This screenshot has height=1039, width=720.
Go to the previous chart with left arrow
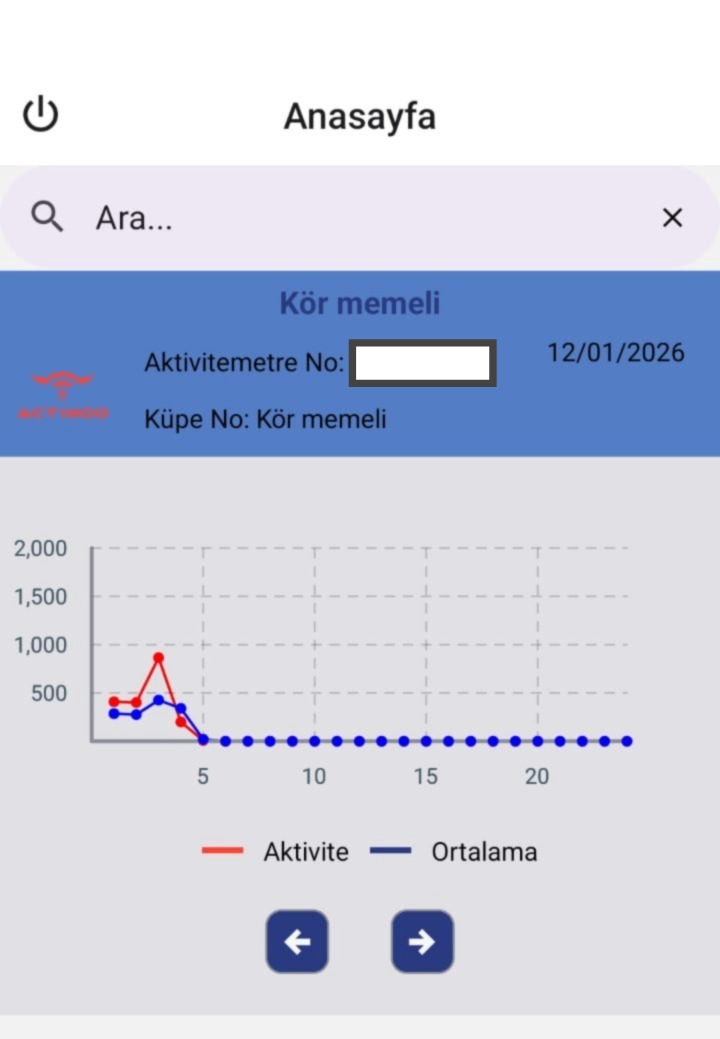297,941
